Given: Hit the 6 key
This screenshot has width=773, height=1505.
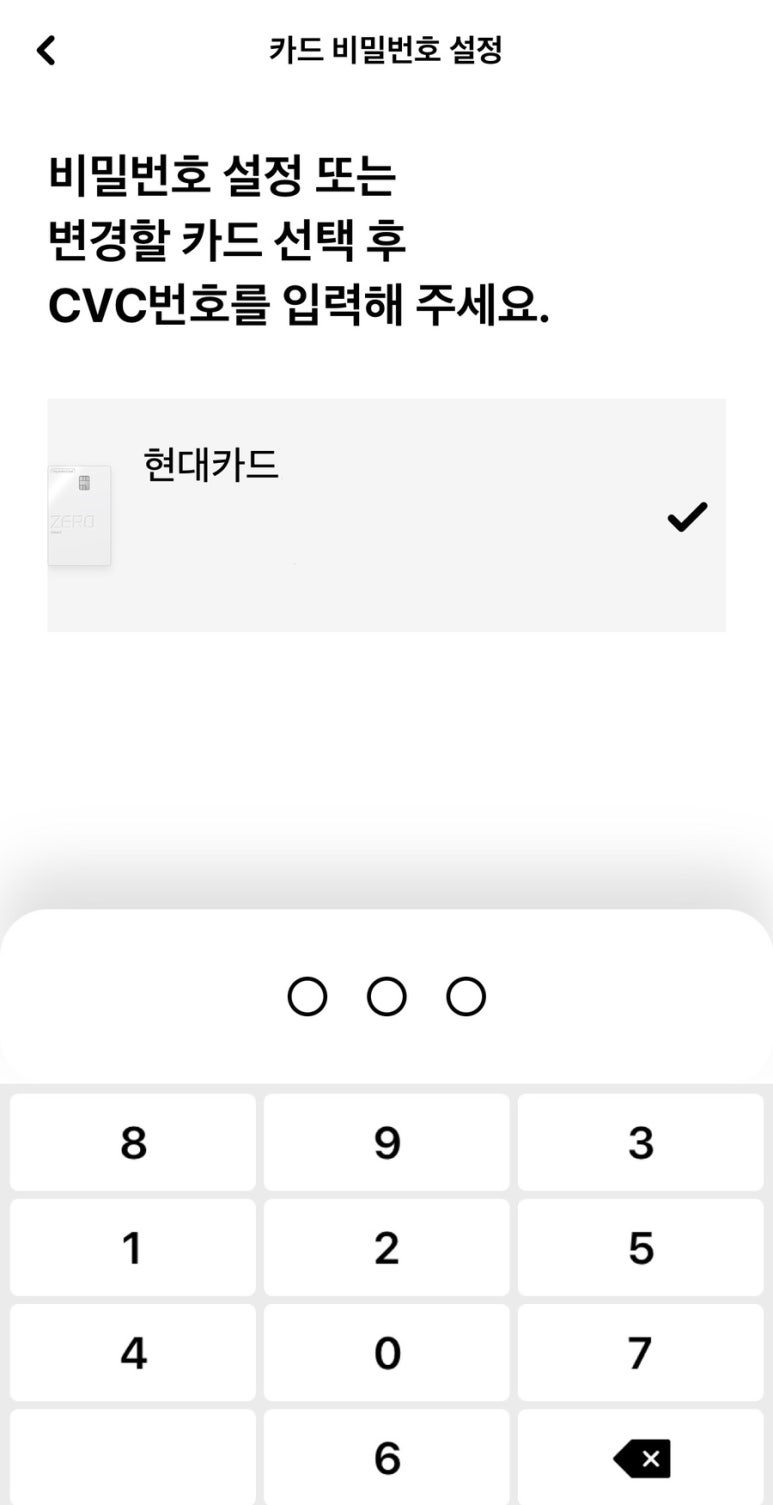Looking at the screenshot, I should [386, 1458].
